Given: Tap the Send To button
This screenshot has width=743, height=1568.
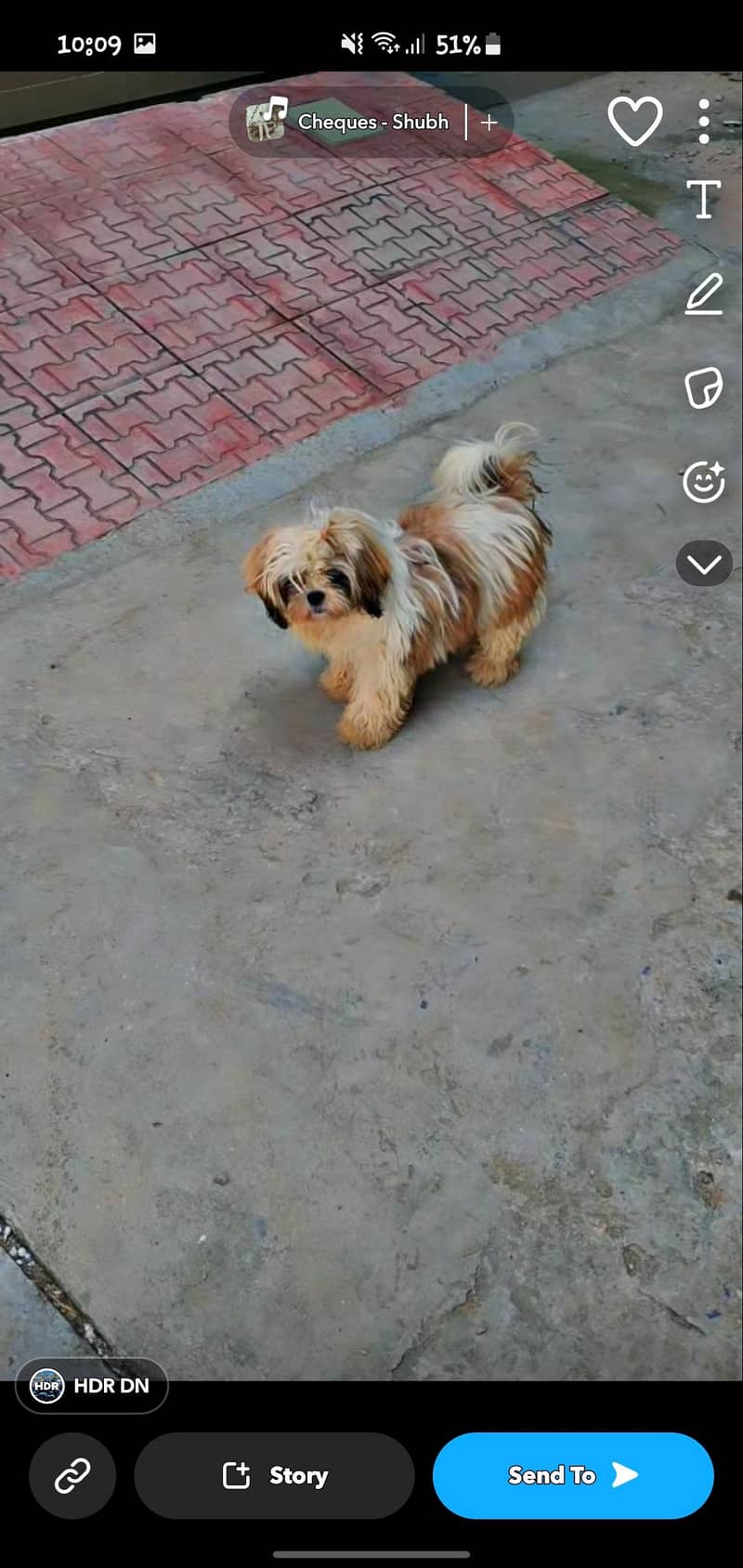Looking at the screenshot, I should pos(572,1475).
